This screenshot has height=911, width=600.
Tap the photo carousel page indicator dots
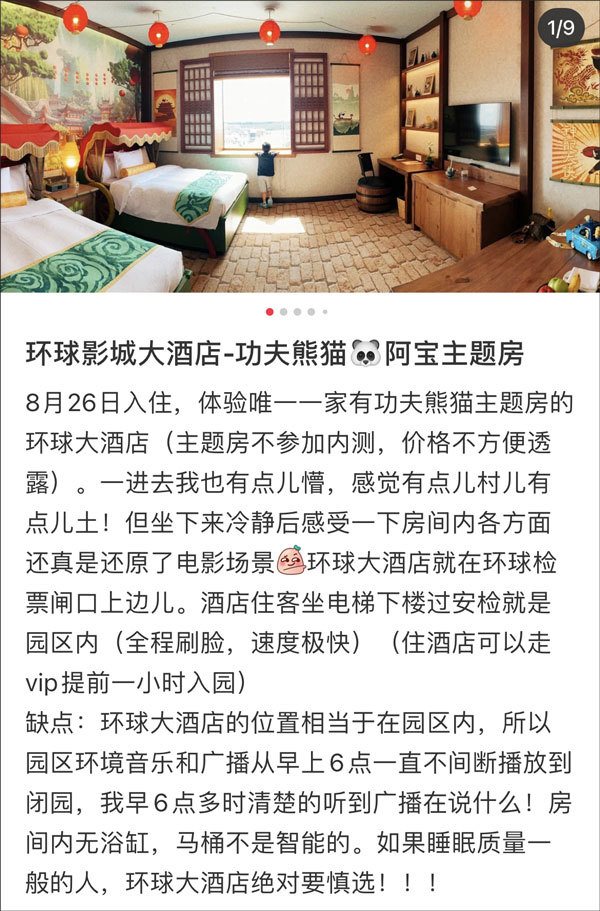point(297,312)
